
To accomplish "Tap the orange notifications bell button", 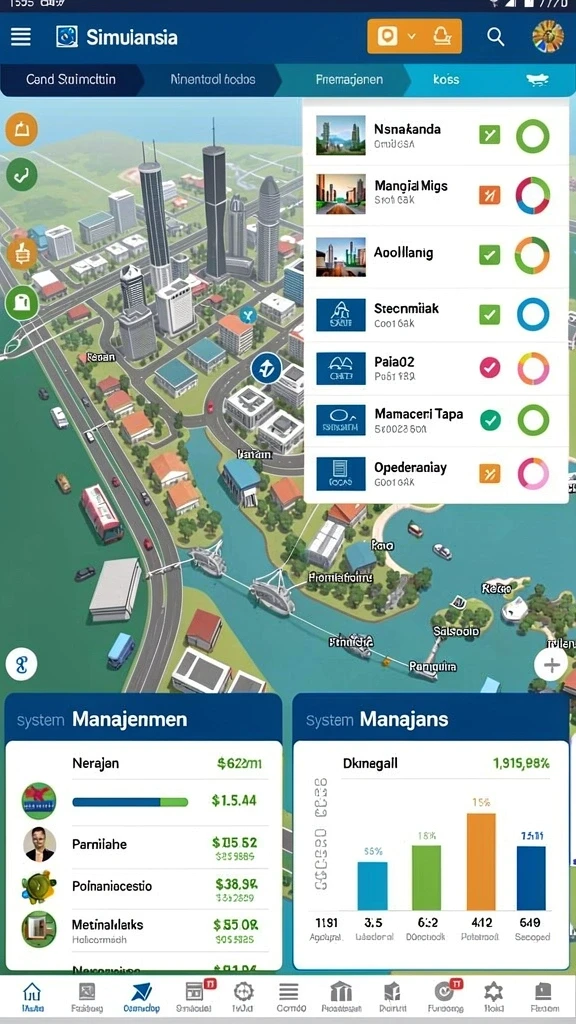I will pos(444,37).
